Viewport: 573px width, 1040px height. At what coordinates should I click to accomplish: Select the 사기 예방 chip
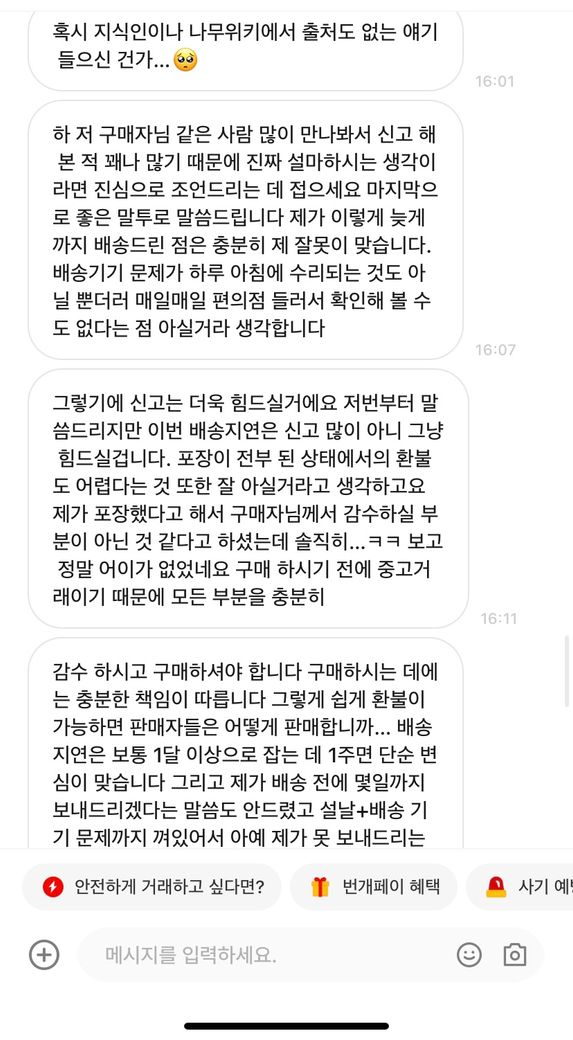(x=521, y=887)
